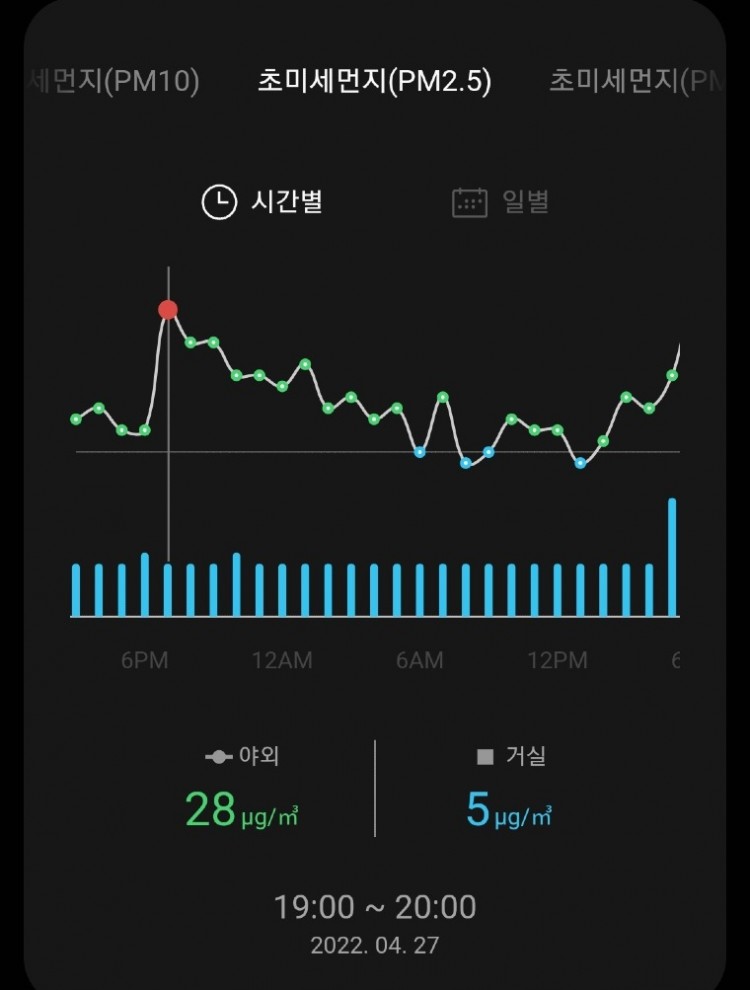Select the red highlighted data point

point(167,310)
